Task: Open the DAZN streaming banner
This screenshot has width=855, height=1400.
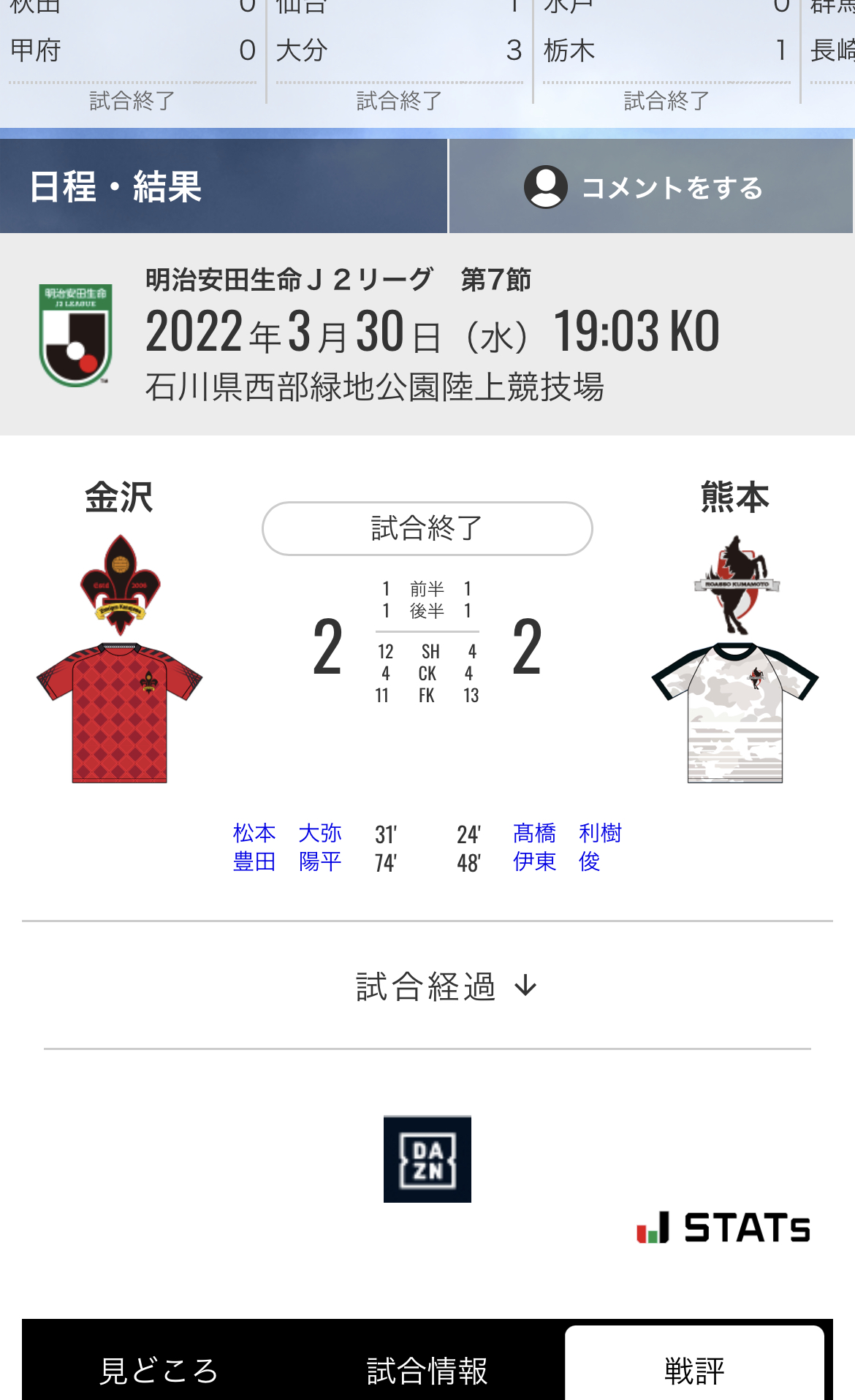Action: tap(427, 1159)
